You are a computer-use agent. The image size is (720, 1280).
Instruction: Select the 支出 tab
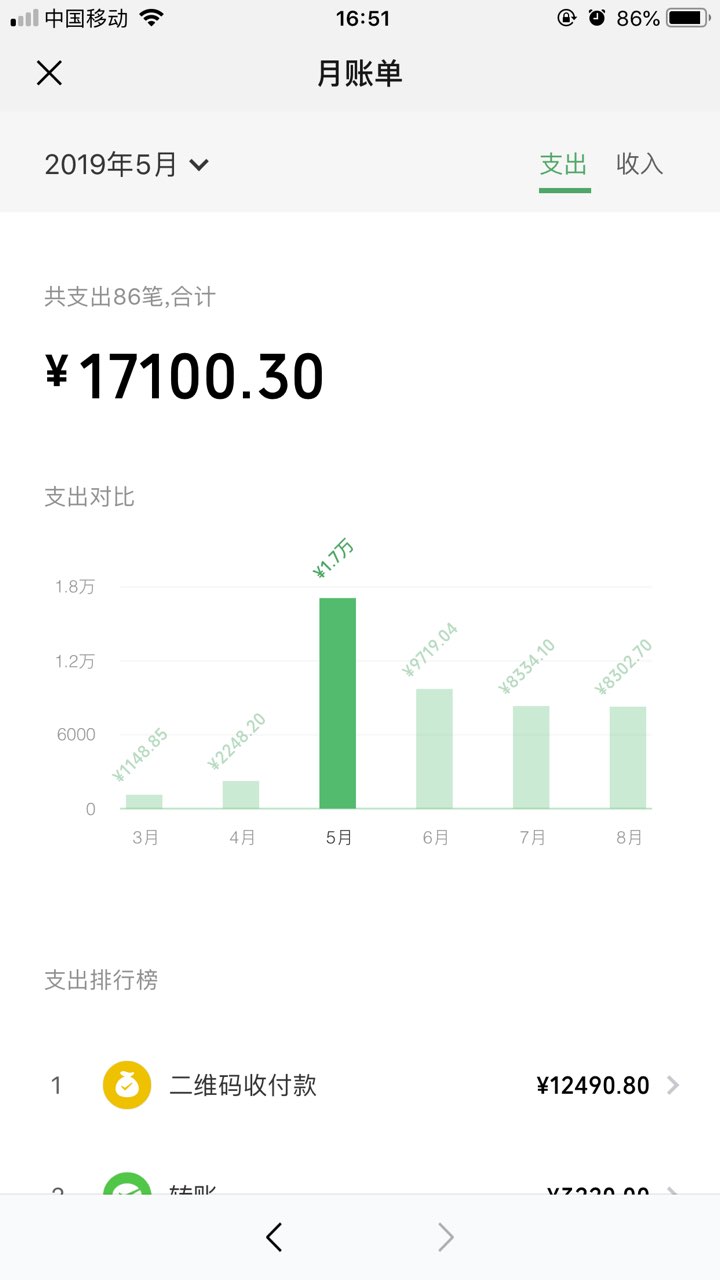pos(564,165)
